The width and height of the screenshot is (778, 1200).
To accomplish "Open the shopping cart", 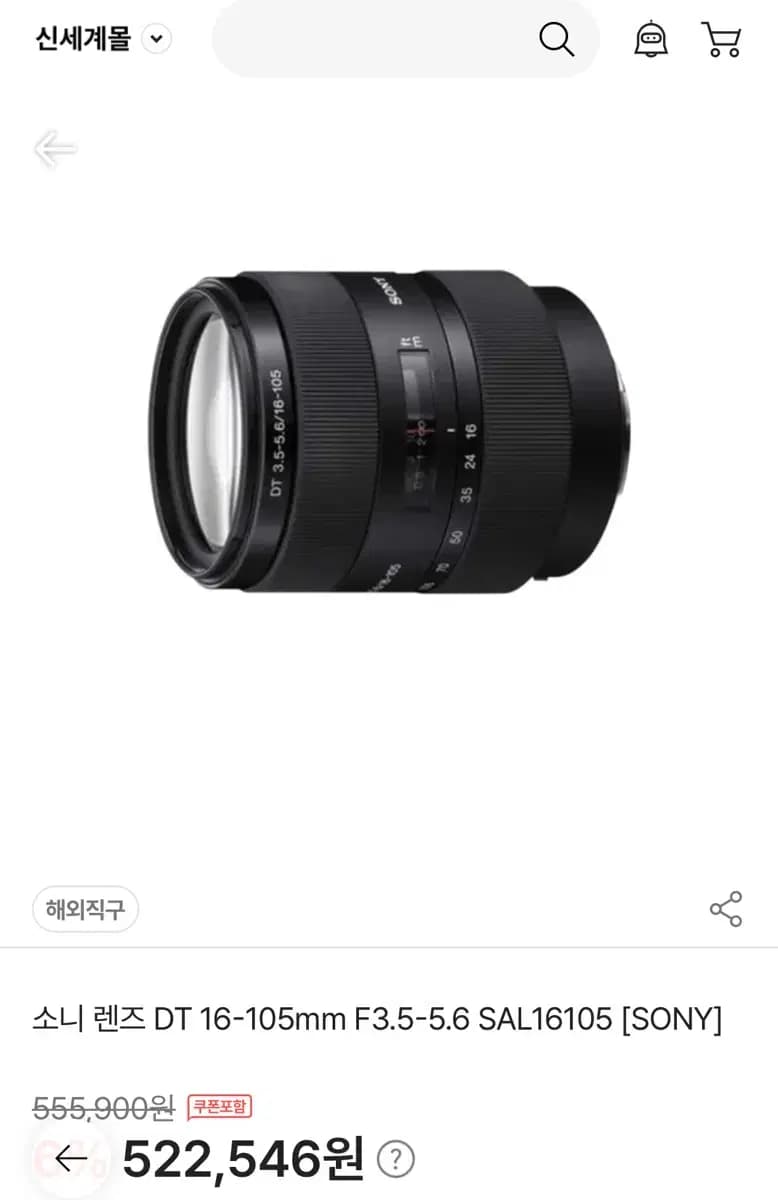I will pyautogui.click(x=721, y=40).
